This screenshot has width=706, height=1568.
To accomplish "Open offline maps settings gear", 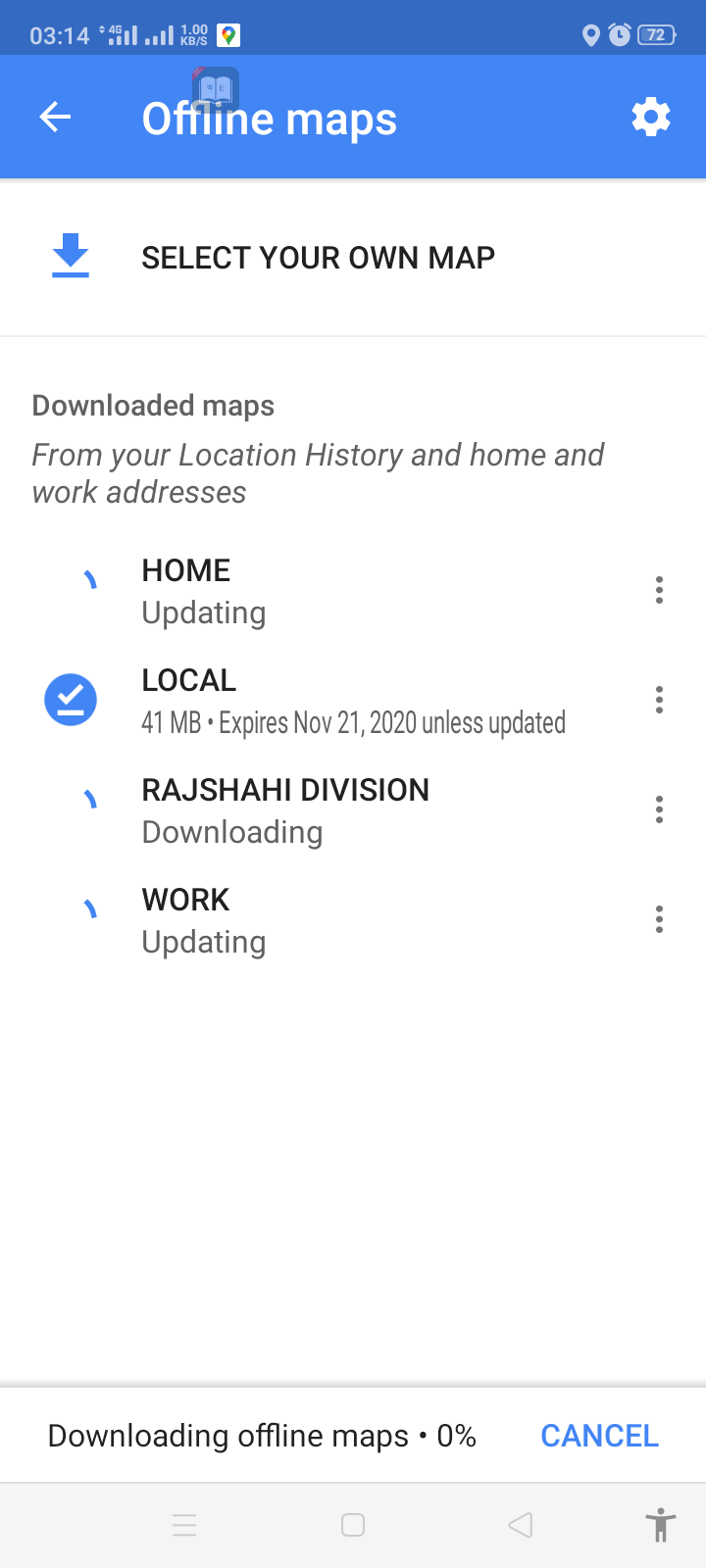I will click(651, 118).
